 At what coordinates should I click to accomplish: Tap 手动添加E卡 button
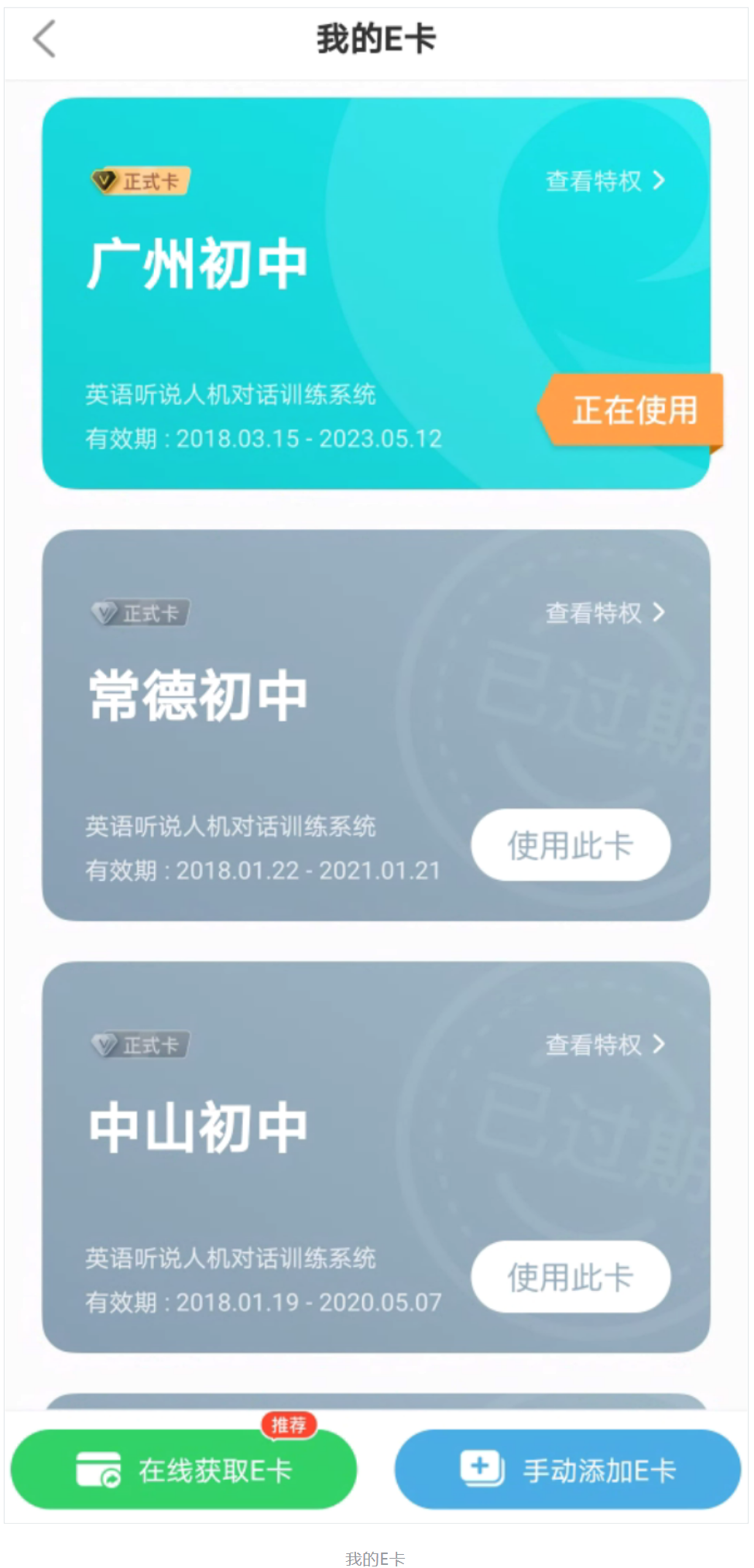(567, 1469)
